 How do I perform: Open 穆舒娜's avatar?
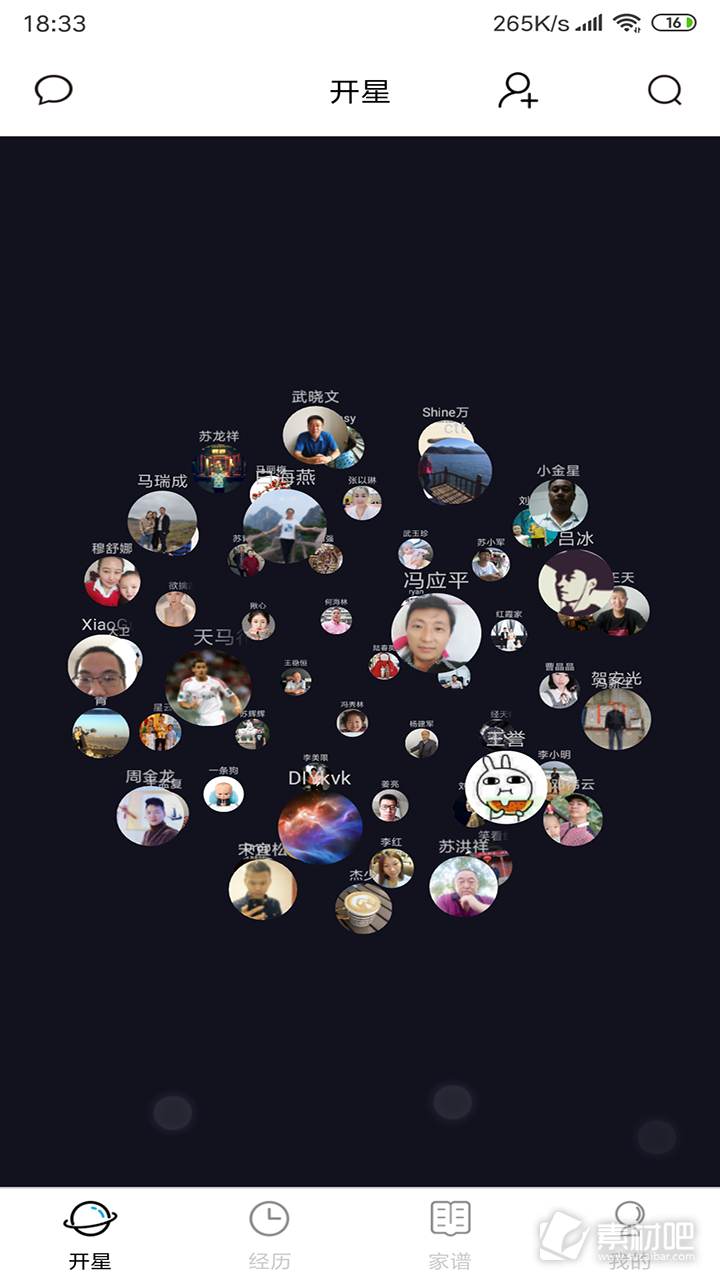point(112,582)
